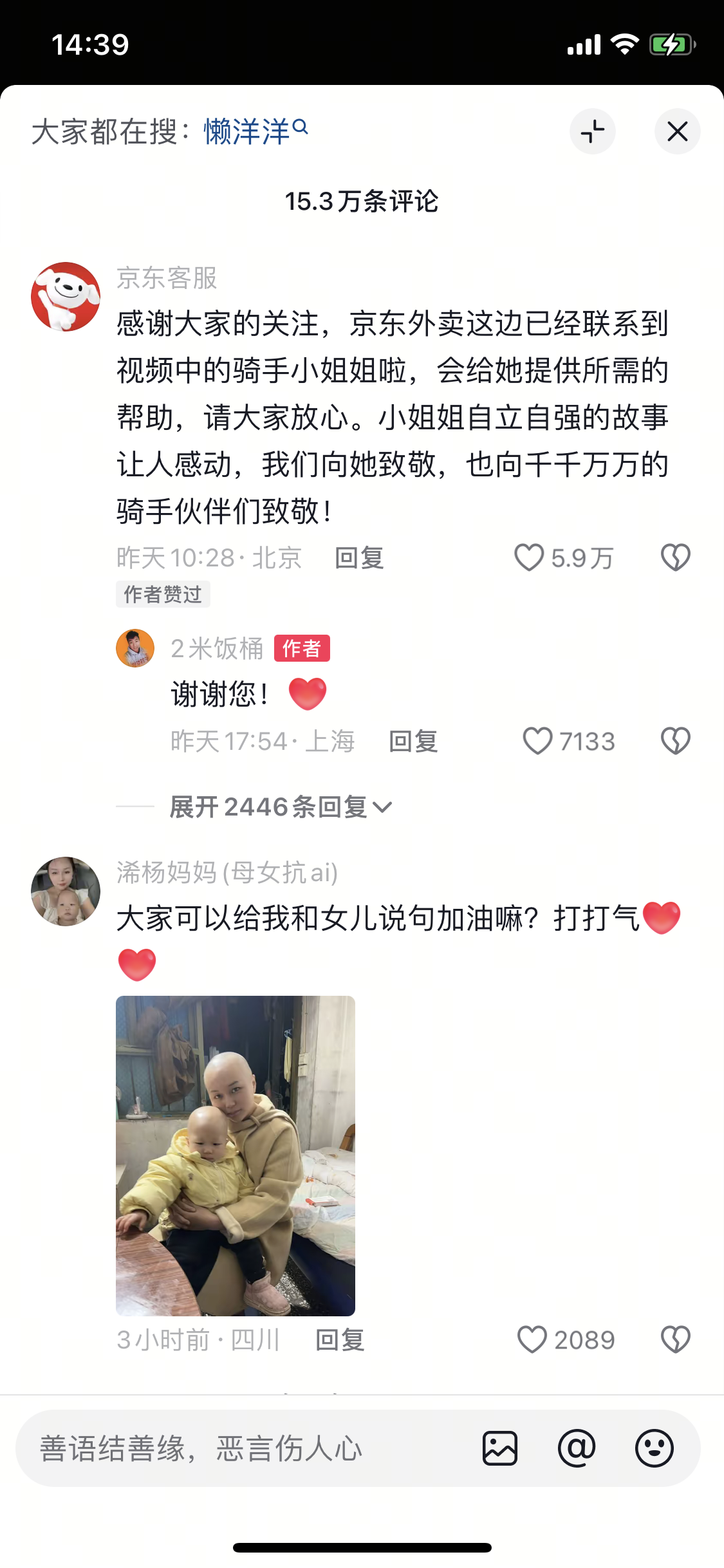Reply to 京东客服's comment
Image resolution: width=724 pixels, height=1568 pixels.
click(359, 558)
